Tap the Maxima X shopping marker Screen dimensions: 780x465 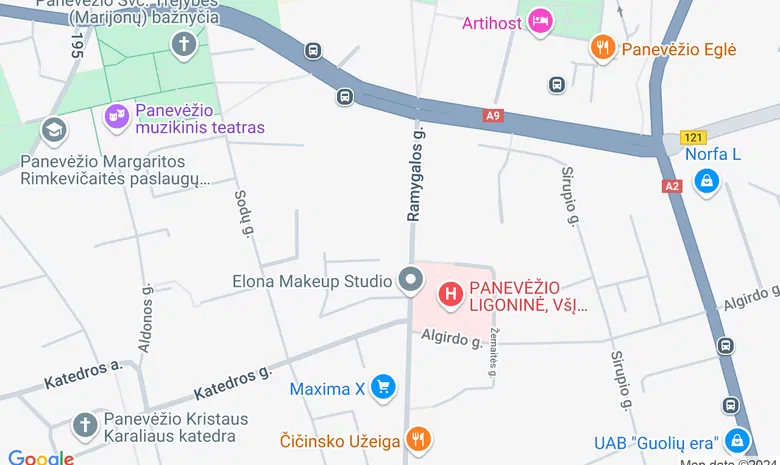point(382,387)
